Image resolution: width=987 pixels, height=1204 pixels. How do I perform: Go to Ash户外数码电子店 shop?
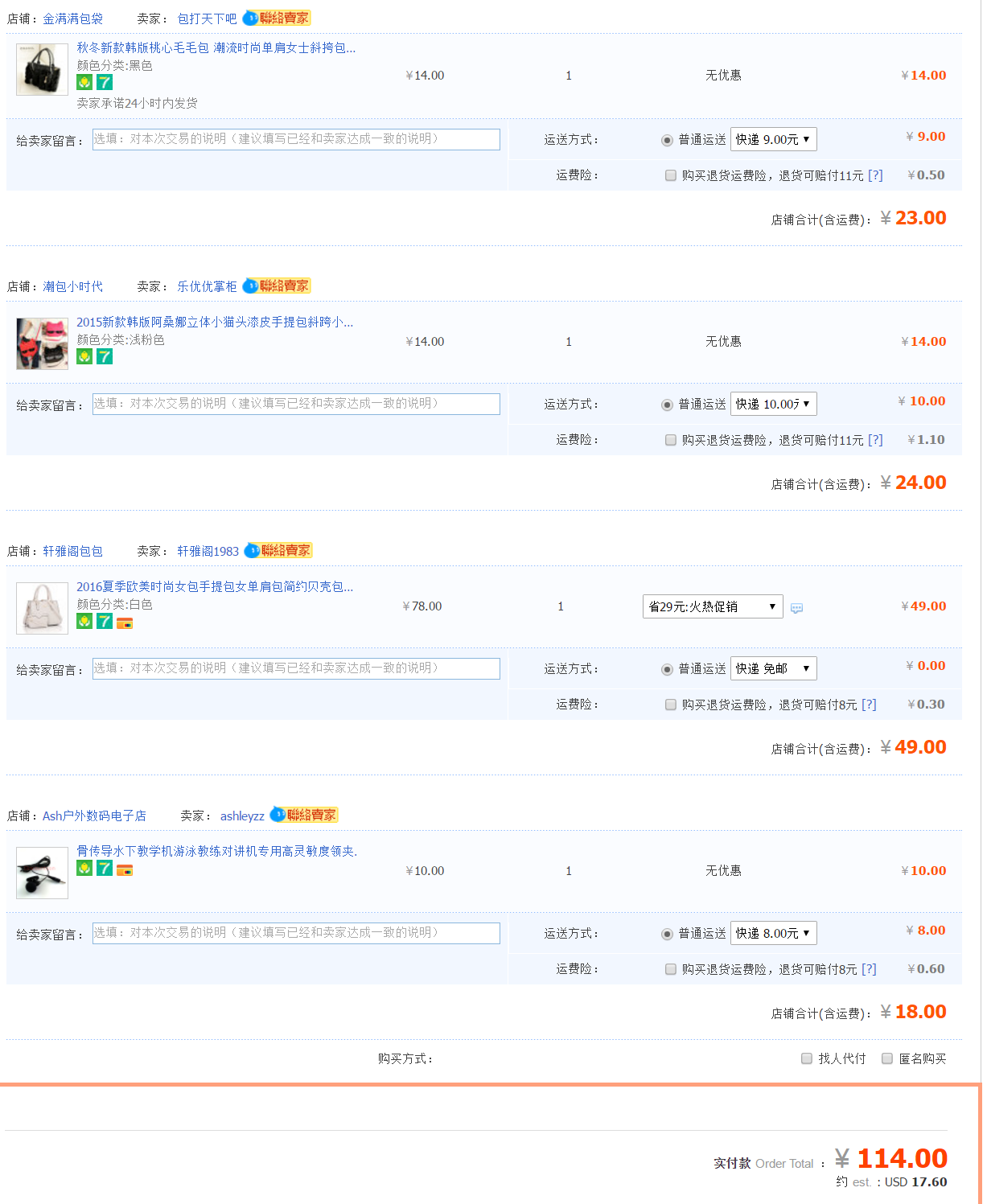[x=94, y=816]
